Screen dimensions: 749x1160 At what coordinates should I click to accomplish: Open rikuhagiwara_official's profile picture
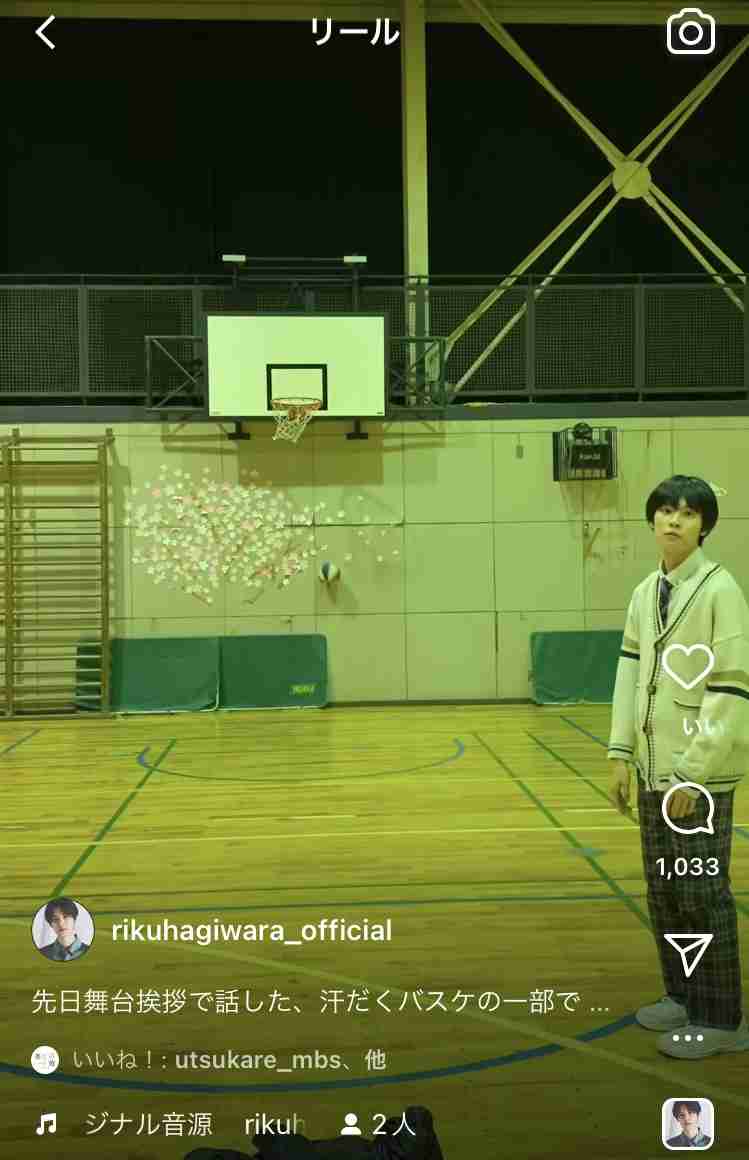pos(63,931)
